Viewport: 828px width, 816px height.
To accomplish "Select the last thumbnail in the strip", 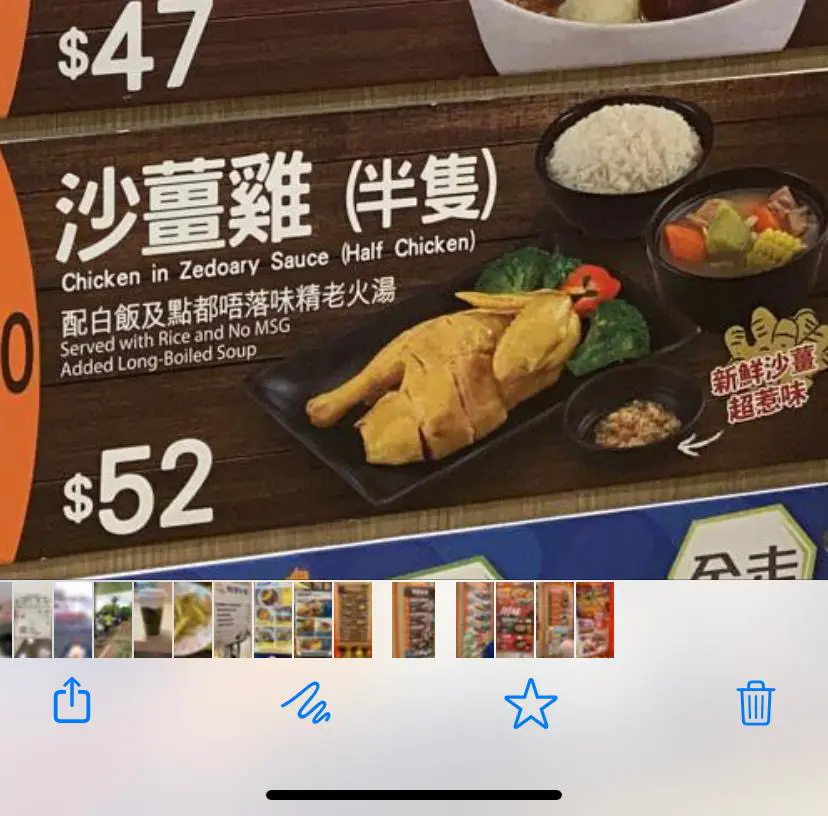I will [x=595, y=620].
